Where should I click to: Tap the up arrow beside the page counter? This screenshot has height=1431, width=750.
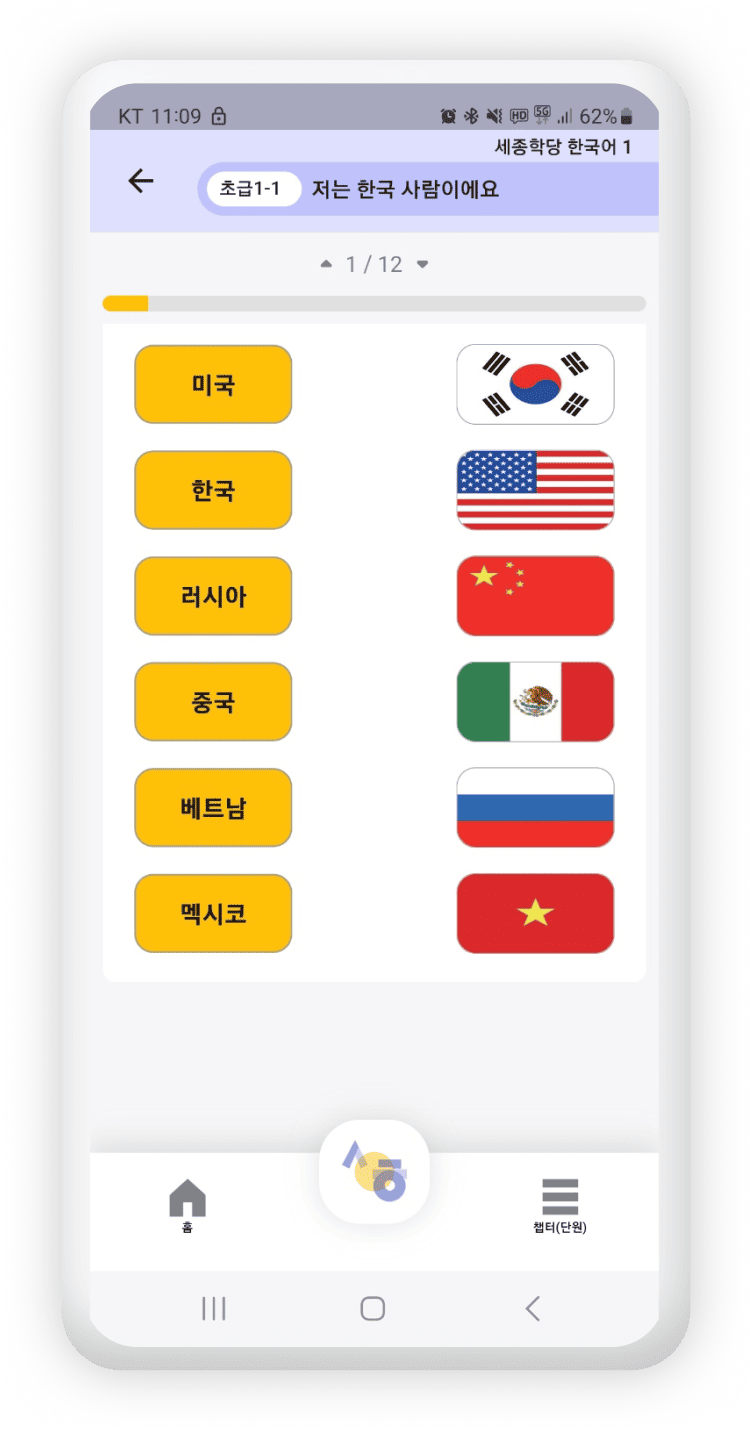tap(325, 264)
